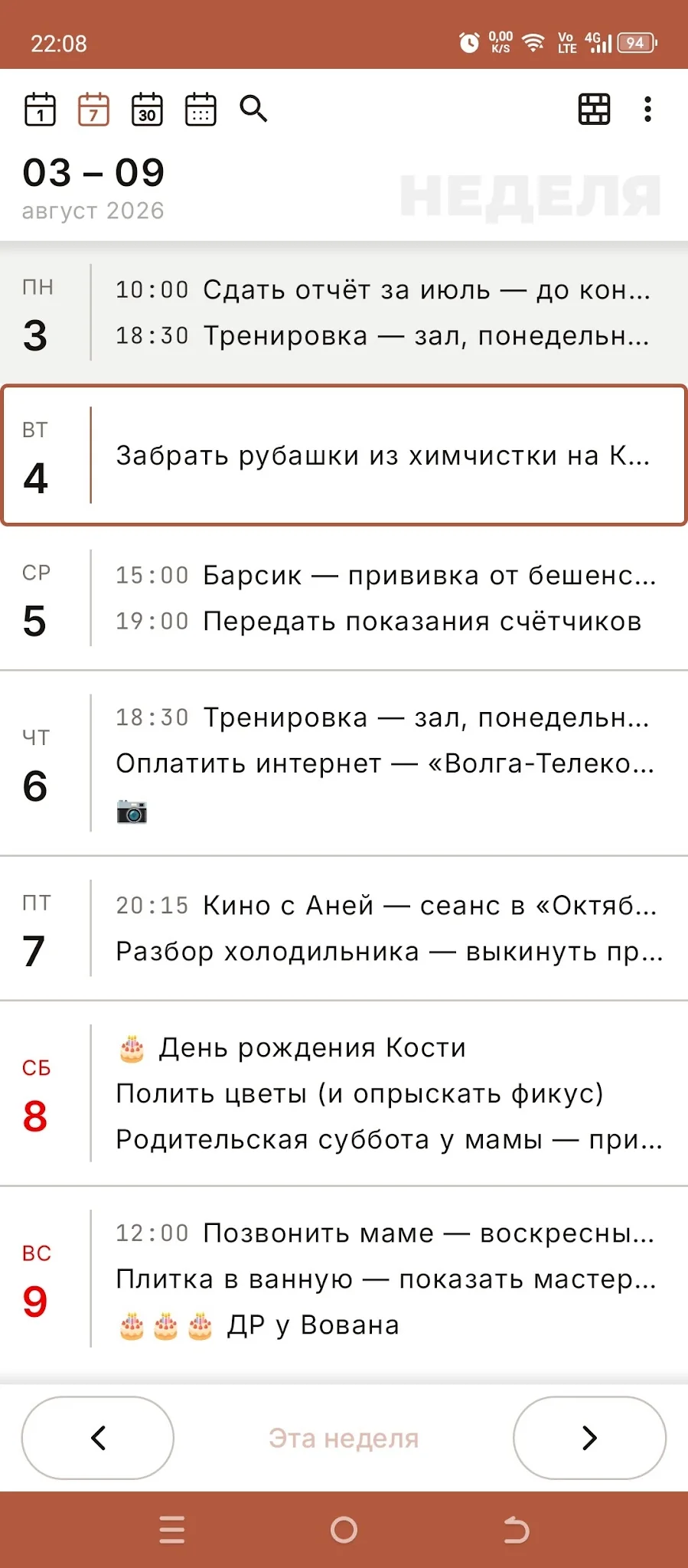The image size is (688, 1568).
Task: Open the three-dot overflow menu
Action: click(647, 109)
